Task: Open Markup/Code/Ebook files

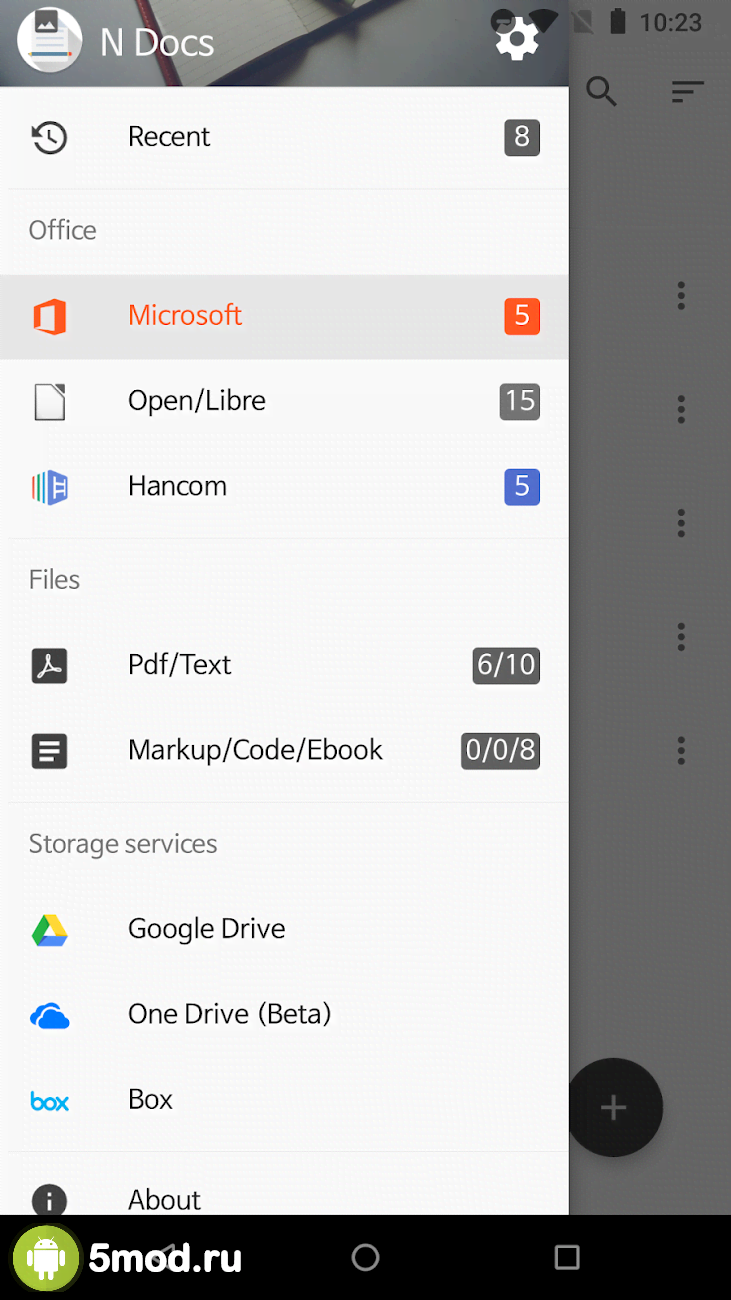Action: [x=284, y=750]
